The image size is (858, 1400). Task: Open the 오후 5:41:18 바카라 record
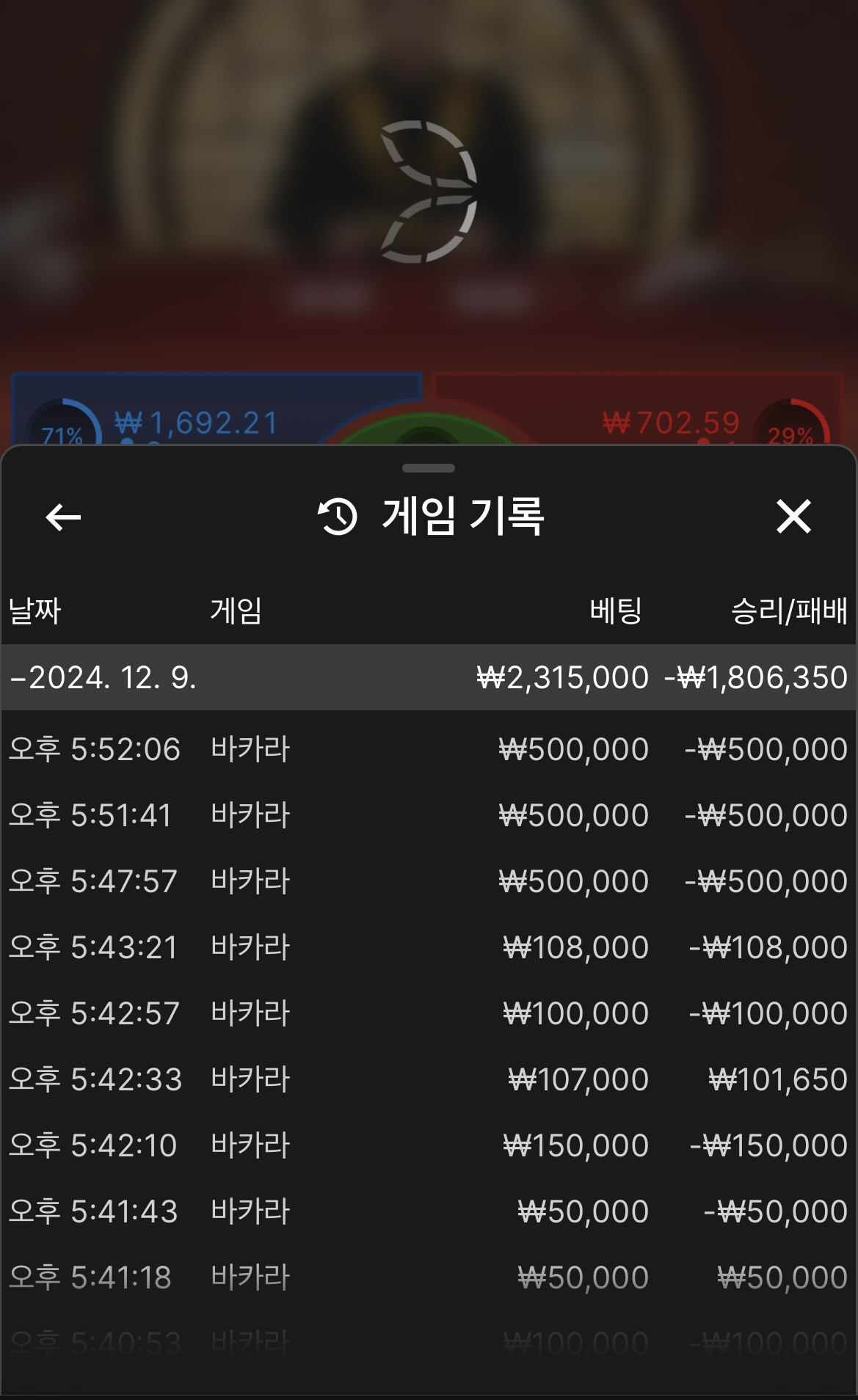pos(429,1277)
